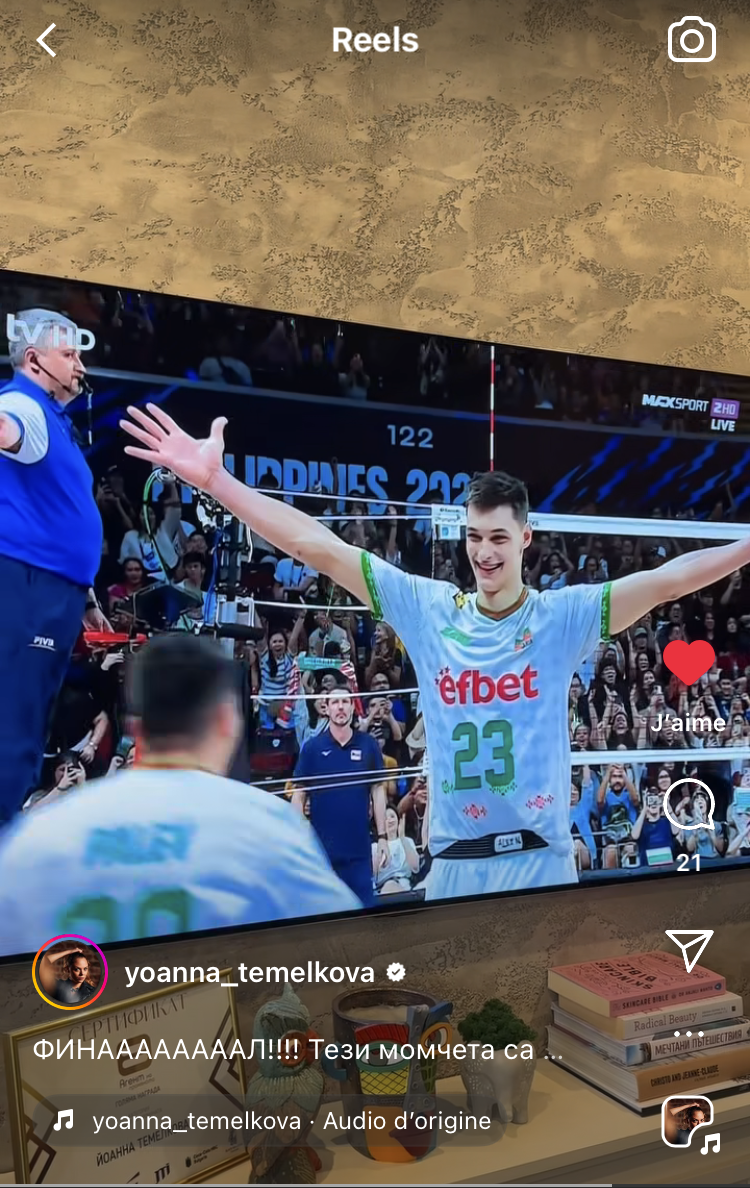Tap the audio thumbnail with the music note
750x1188 pixels.
pos(689,1123)
